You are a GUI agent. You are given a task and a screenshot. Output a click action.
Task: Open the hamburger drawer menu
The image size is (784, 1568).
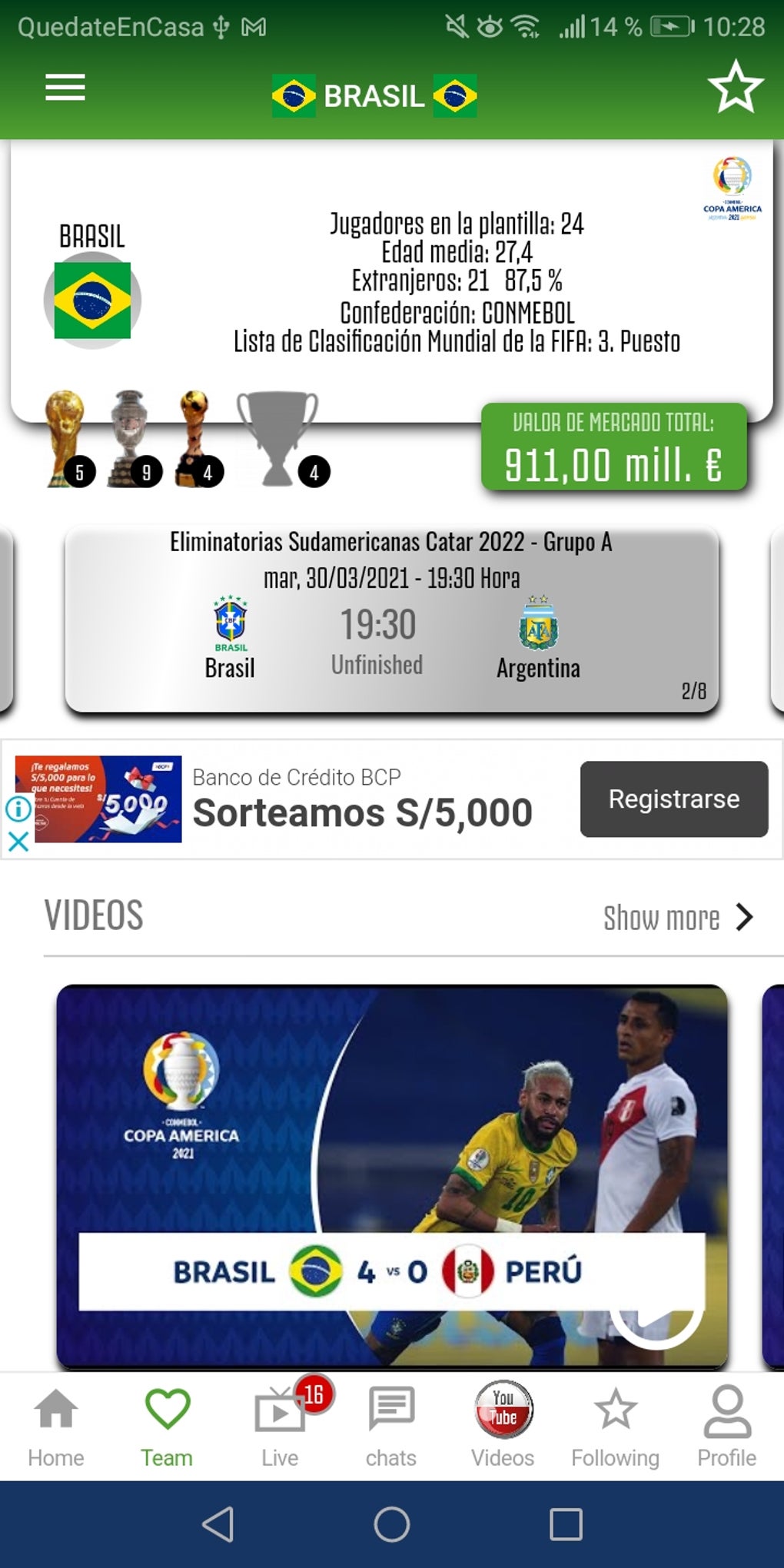click(x=65, y=88)
